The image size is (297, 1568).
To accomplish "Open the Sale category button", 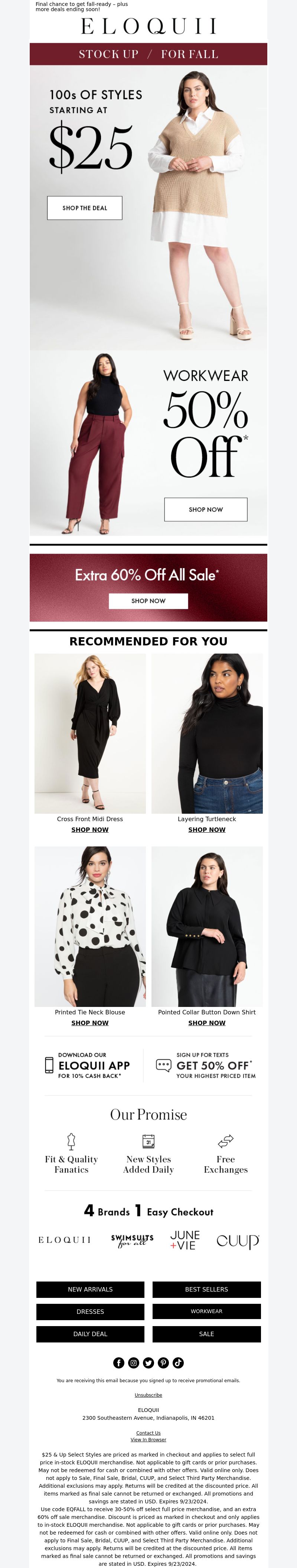I will pyautogui.click(x=206, y=1334).
